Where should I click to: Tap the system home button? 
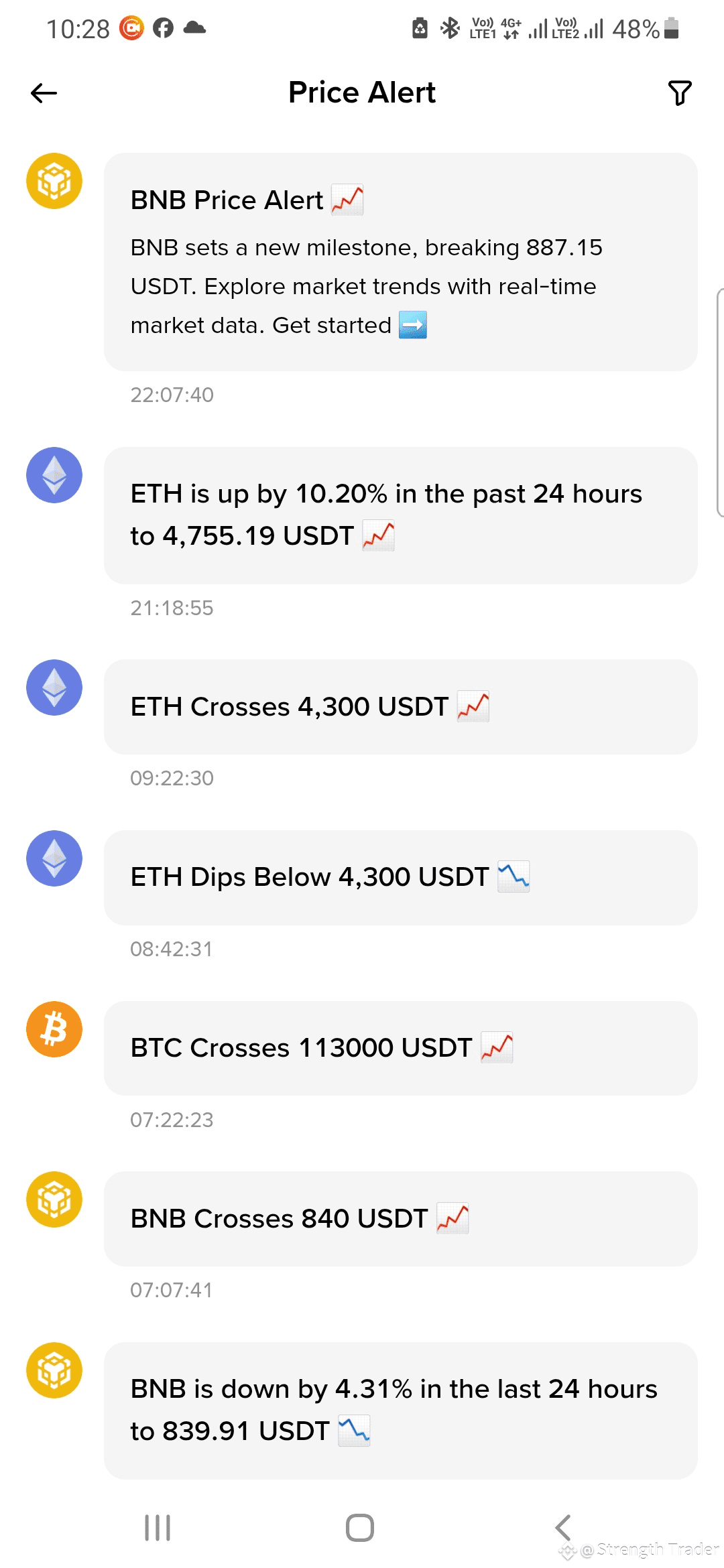coord(360,1528)
